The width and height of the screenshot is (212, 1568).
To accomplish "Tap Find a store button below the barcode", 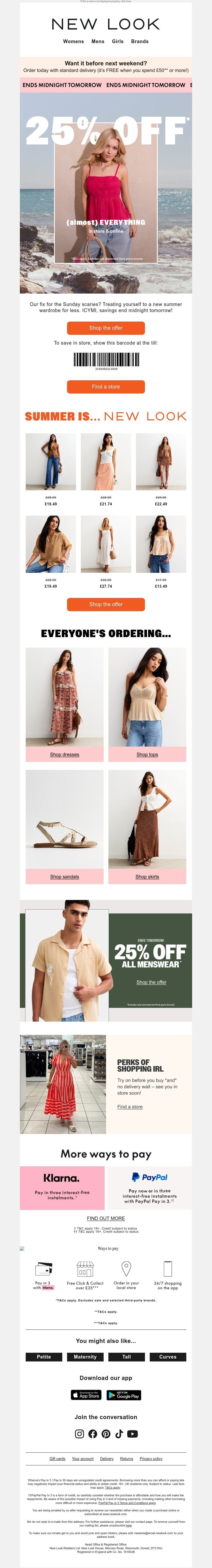I will coord(105,387).
